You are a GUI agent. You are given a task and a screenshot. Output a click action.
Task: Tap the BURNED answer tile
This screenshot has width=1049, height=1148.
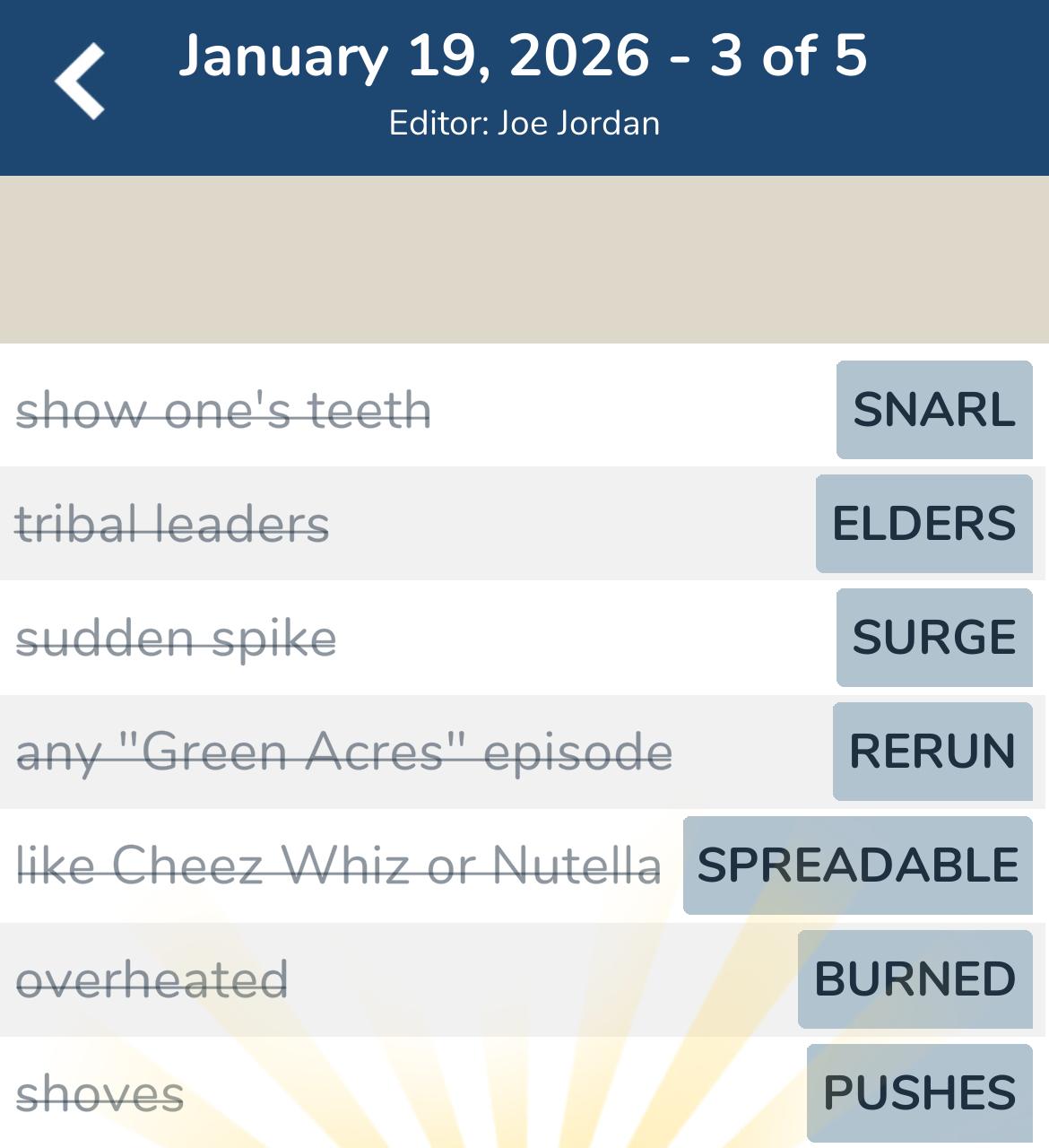pos(916,978)
